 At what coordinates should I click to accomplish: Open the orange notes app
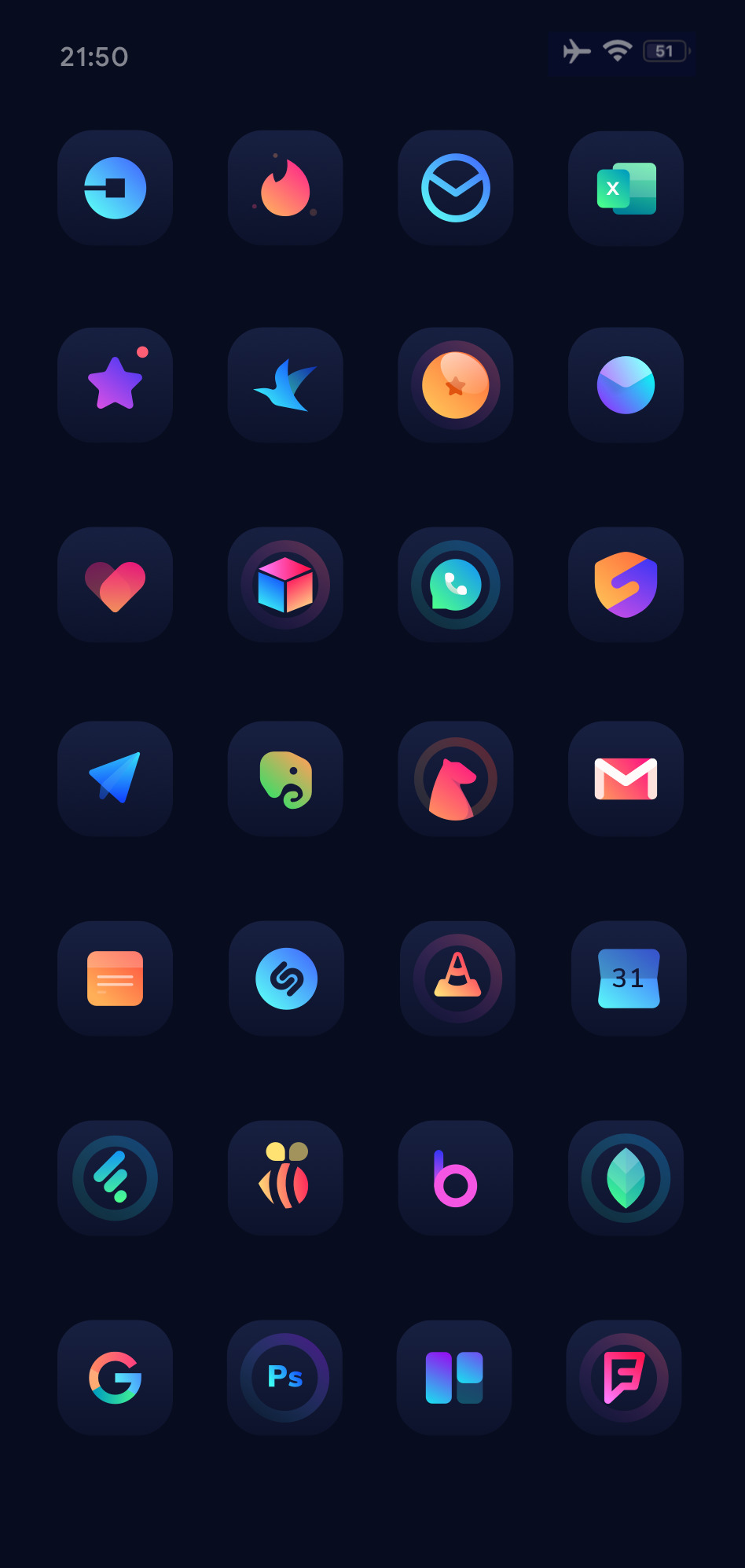click(x=115, y=979)
